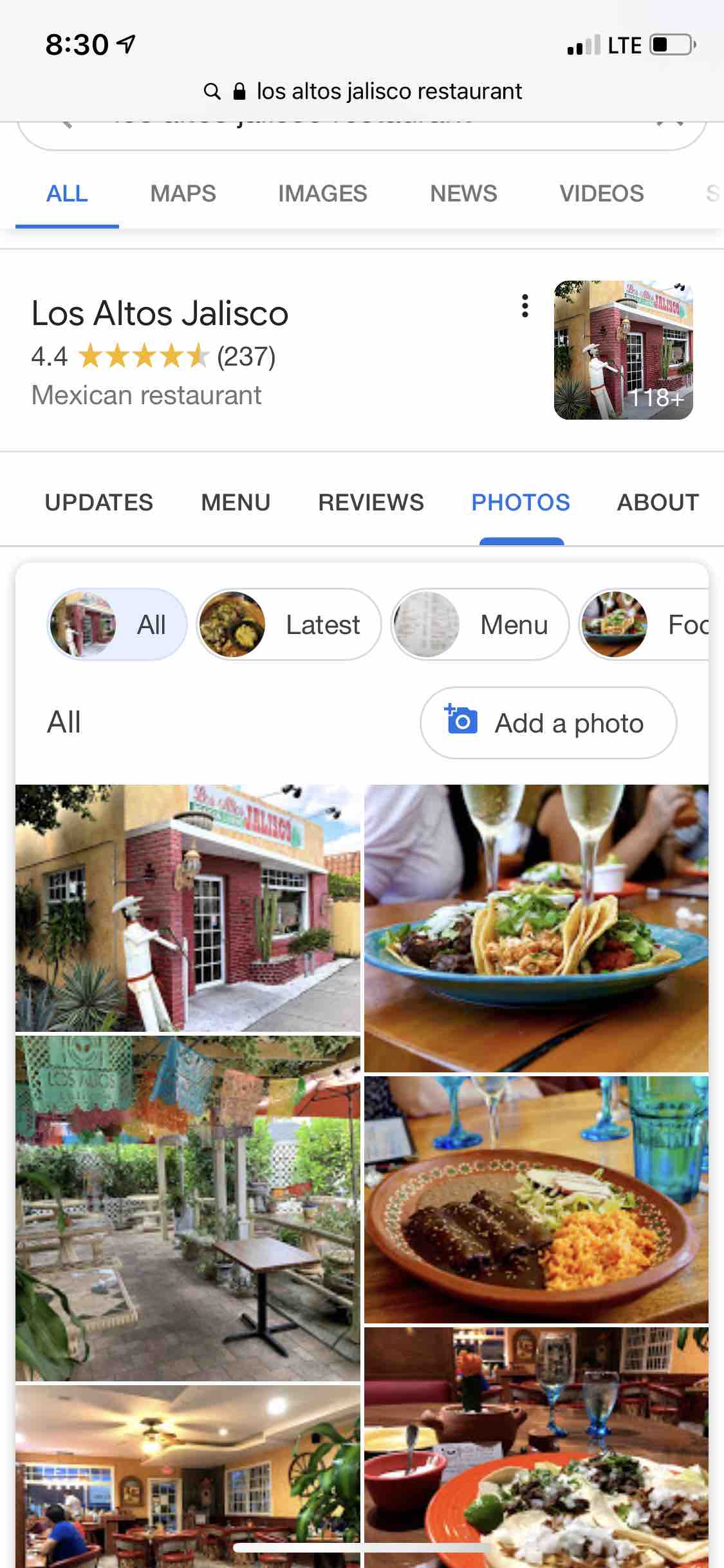Open the outdoor patio photo
Screen dimensions: 724x1568
tap(188, 1208)
